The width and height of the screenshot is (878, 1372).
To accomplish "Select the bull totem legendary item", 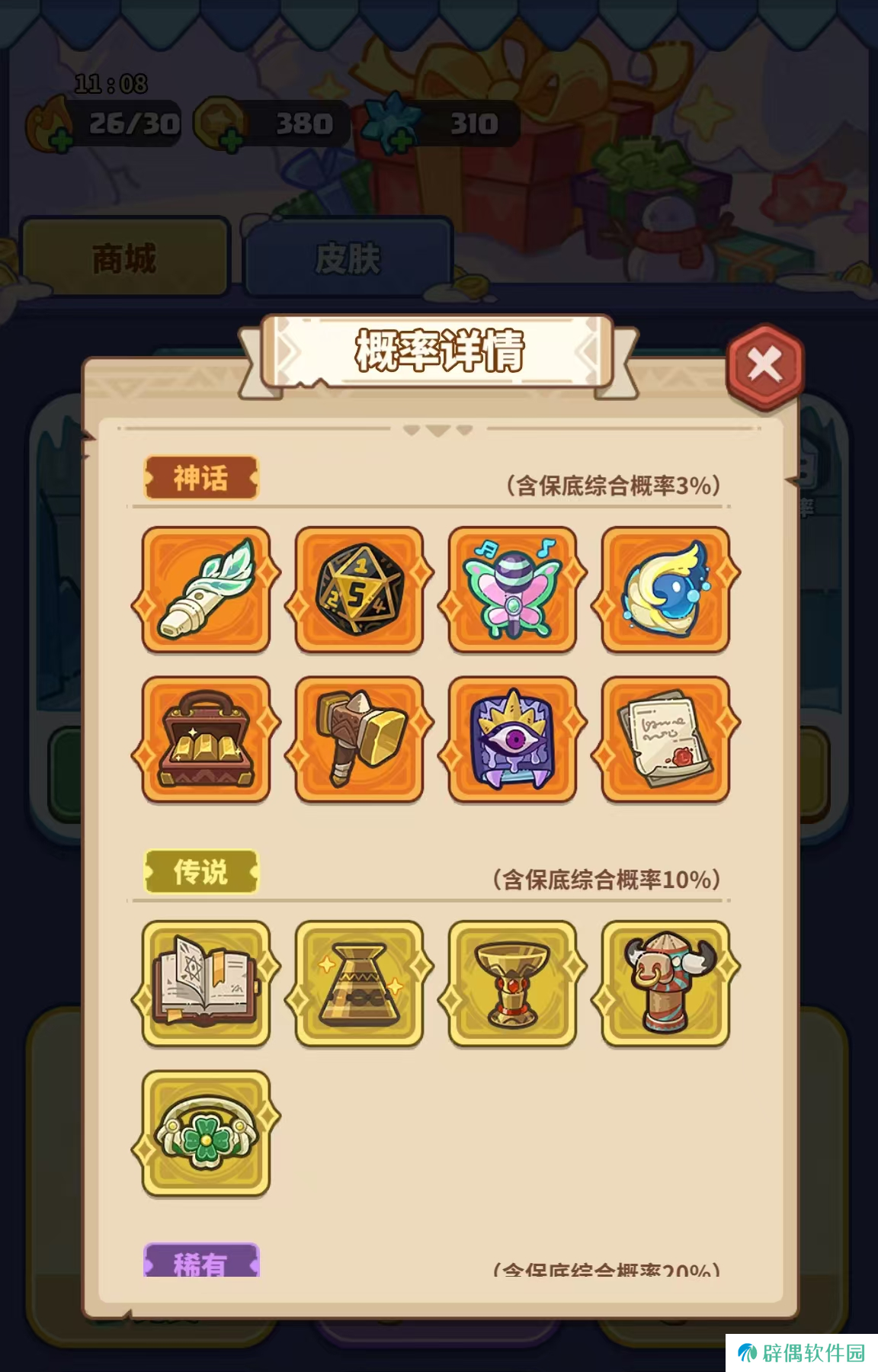I will pos(665,983).
